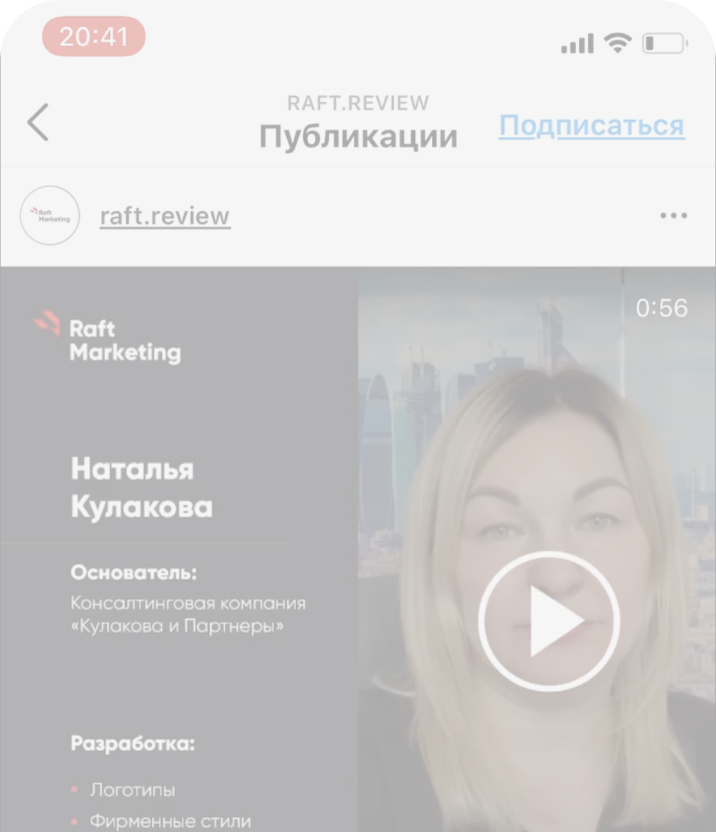Go back using the arrow
The image size is (716, 832).
(x=38, y=122)
